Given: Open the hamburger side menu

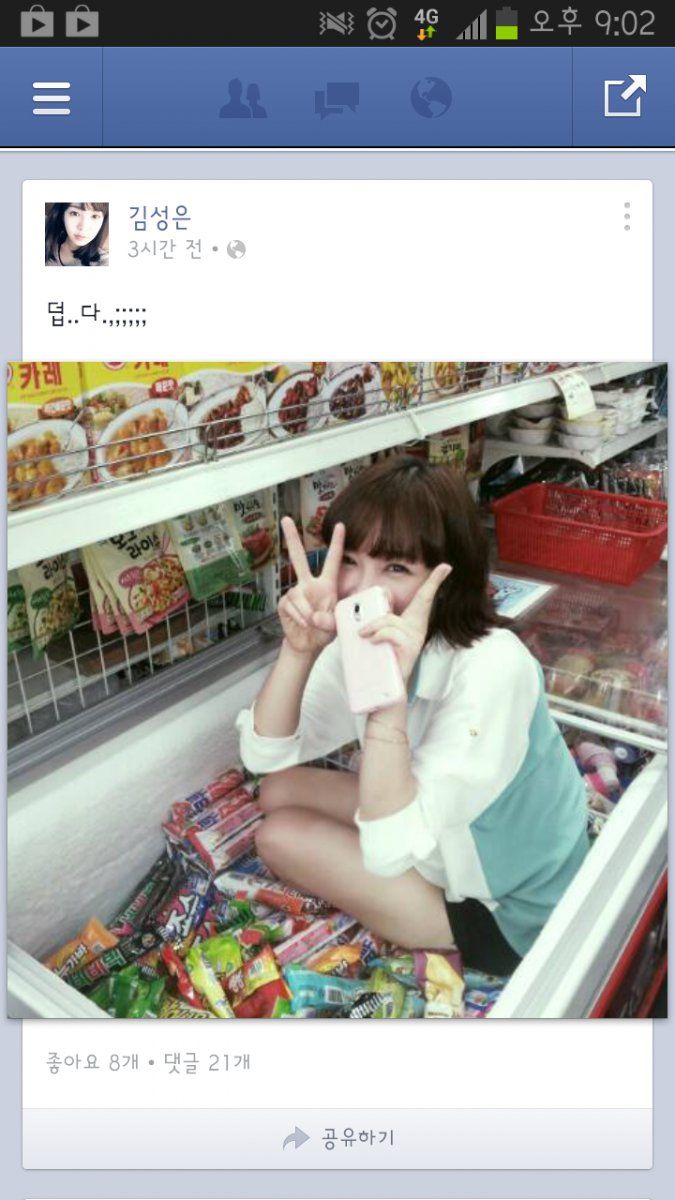Looking at the screenshot, I should coord(51,98).
